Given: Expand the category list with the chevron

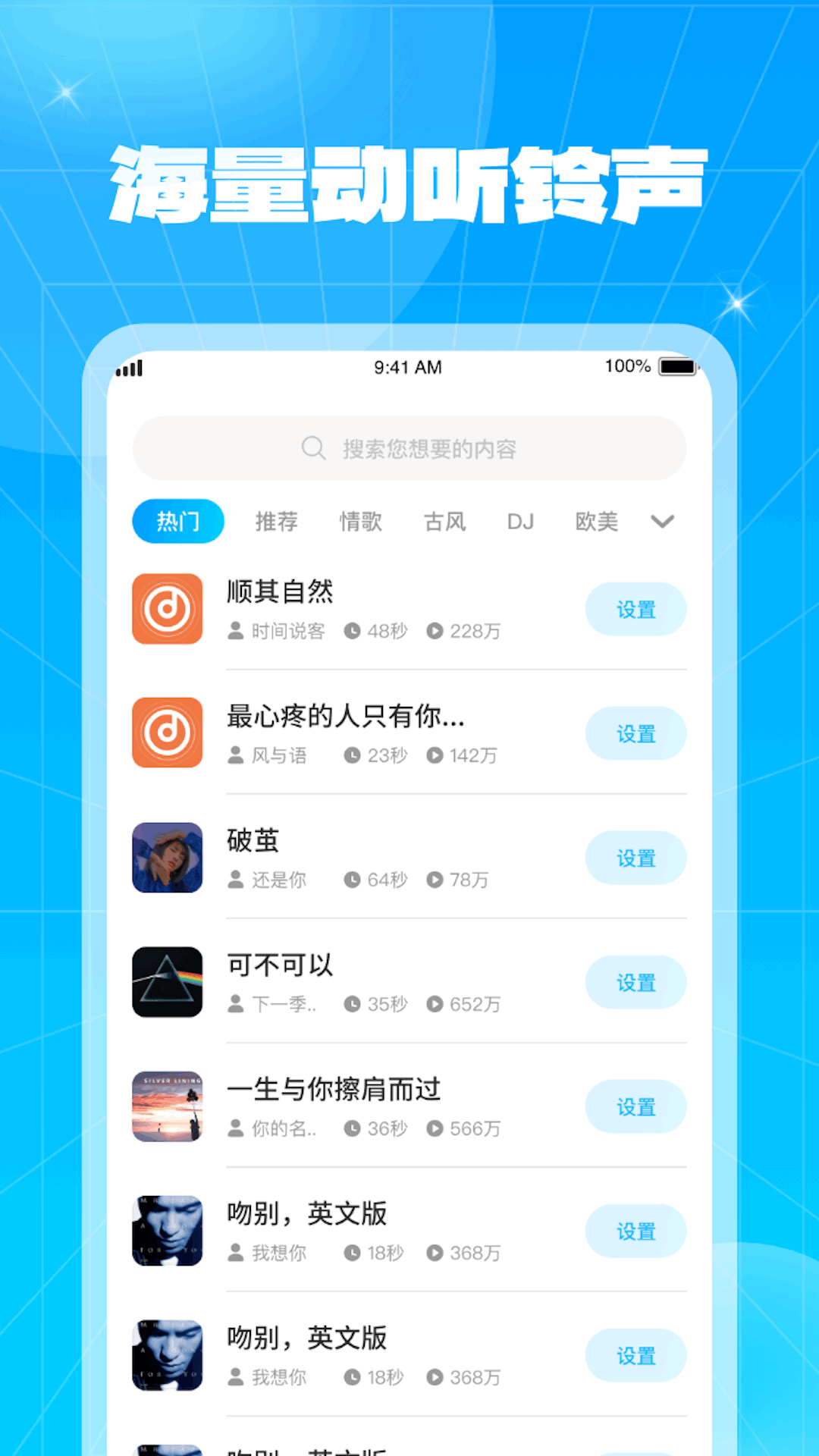Looking at the screenshot, I should (x=661, y=522).
